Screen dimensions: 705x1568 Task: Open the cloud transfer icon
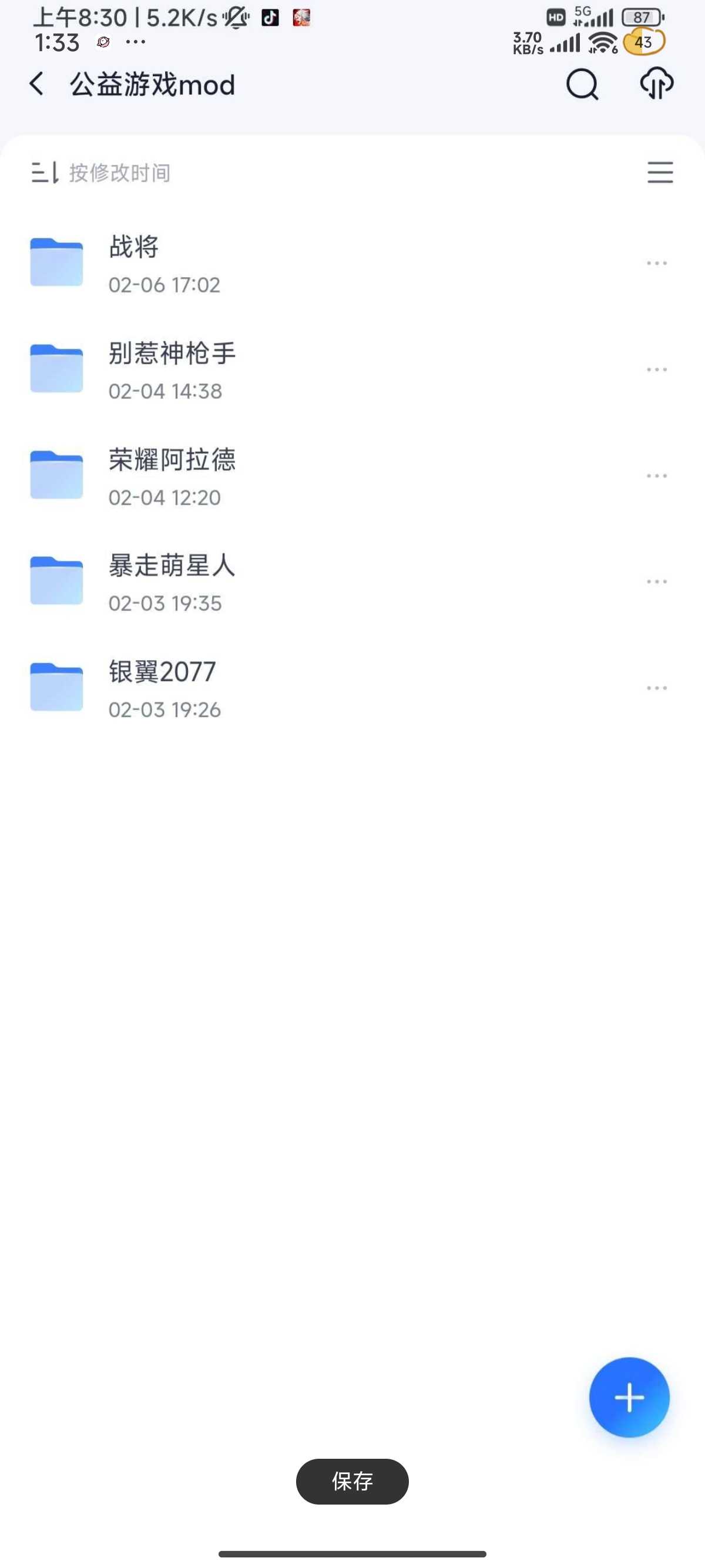tap(657, 84)
